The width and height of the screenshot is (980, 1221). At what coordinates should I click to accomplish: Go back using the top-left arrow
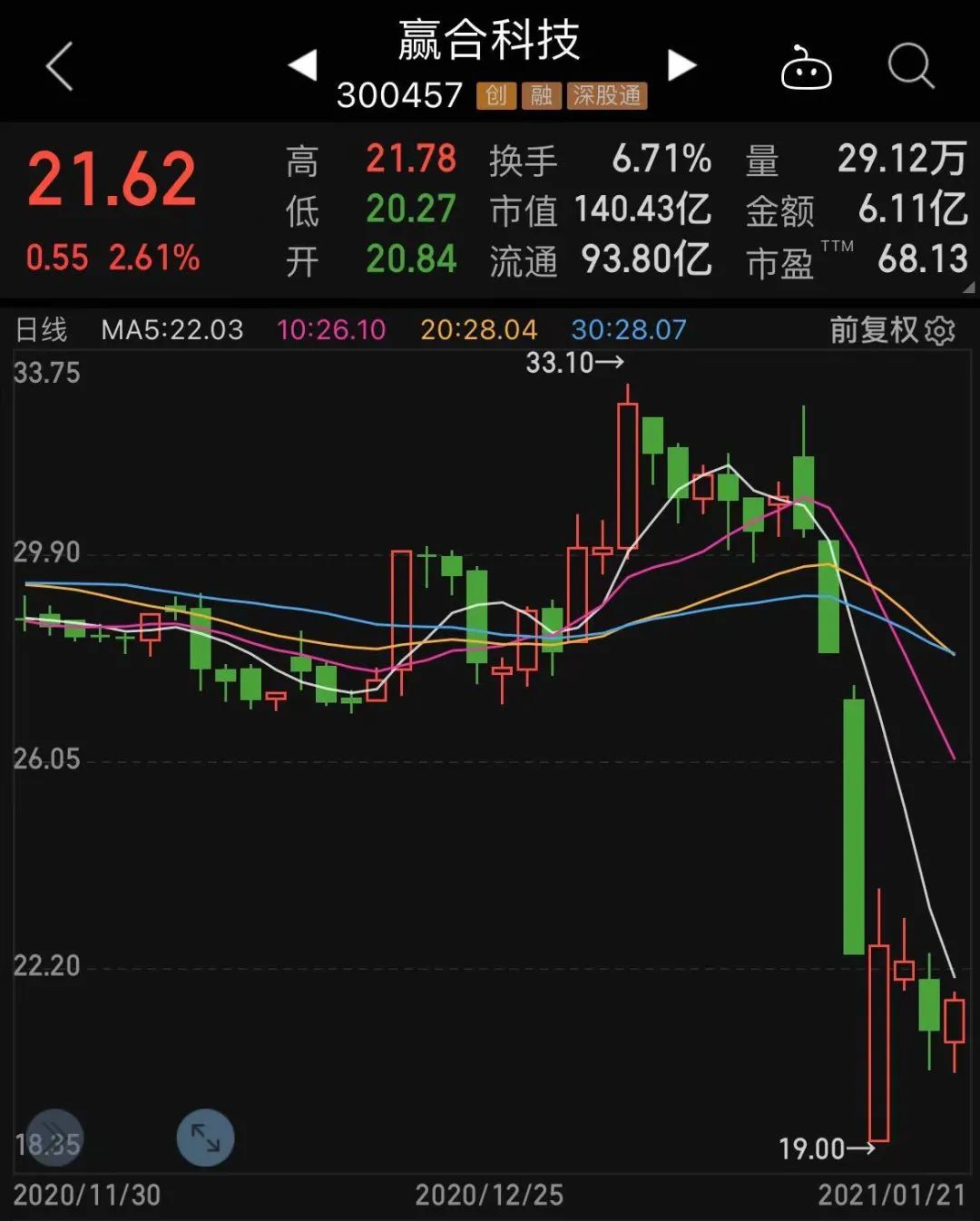point(60,67)
